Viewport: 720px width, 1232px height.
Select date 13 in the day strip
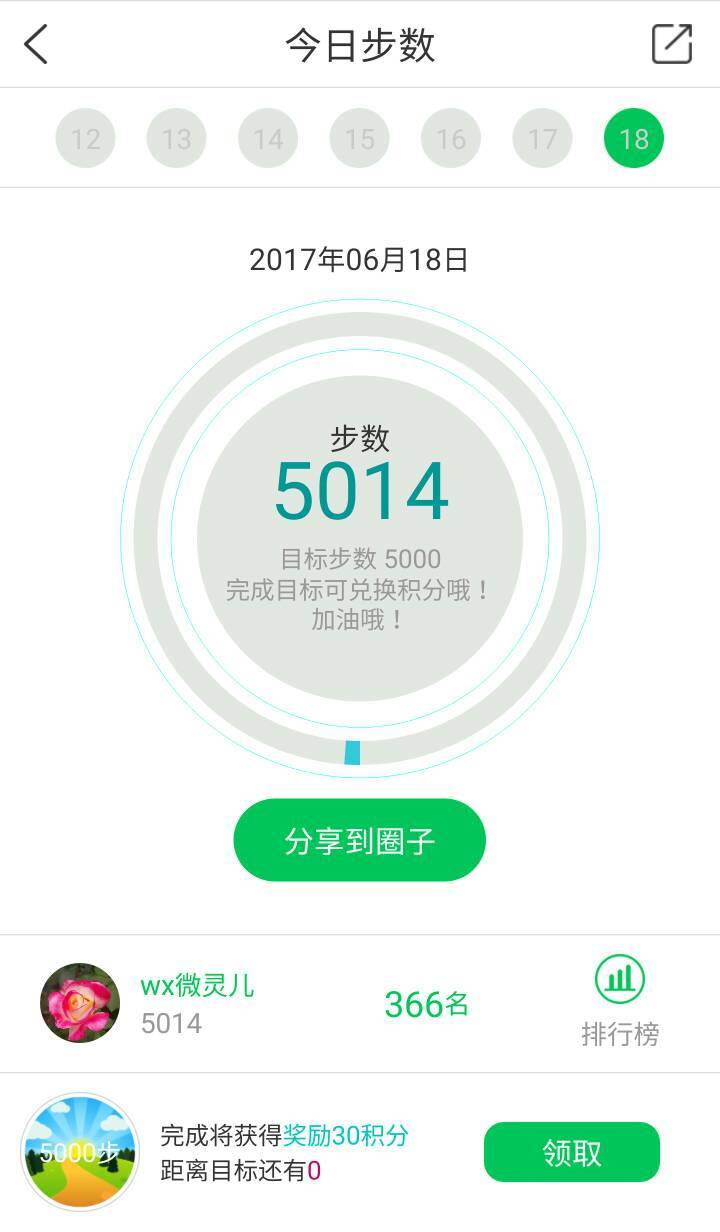176,138
